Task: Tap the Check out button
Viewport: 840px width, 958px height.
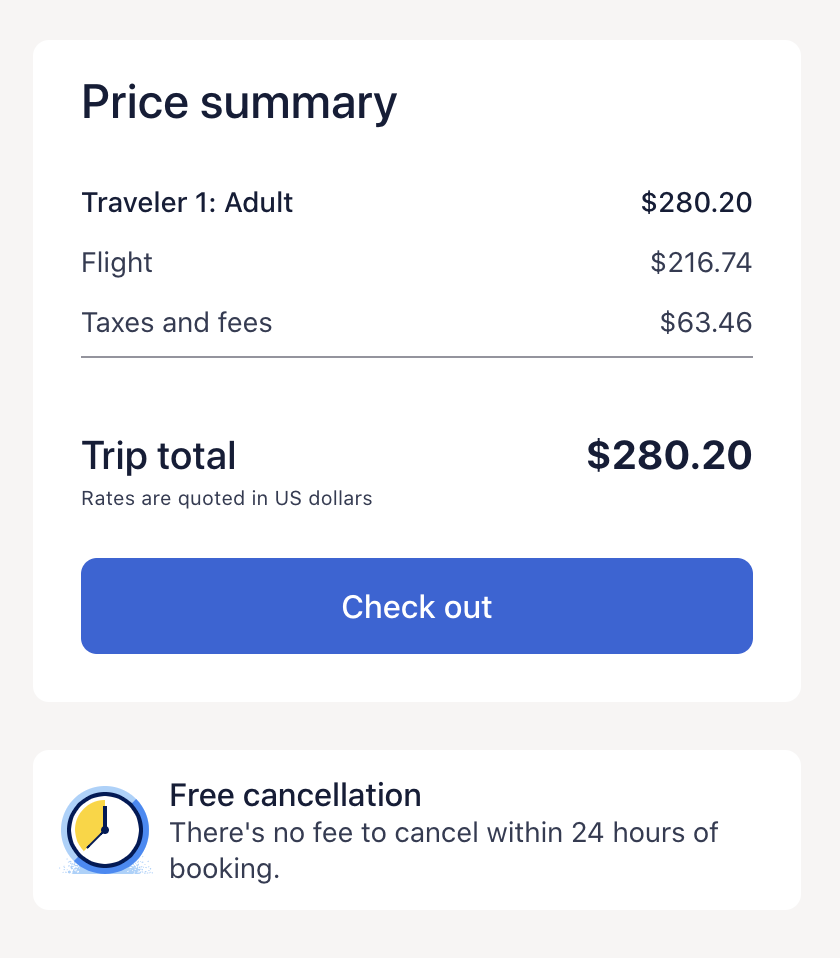Action: [416, 606]
